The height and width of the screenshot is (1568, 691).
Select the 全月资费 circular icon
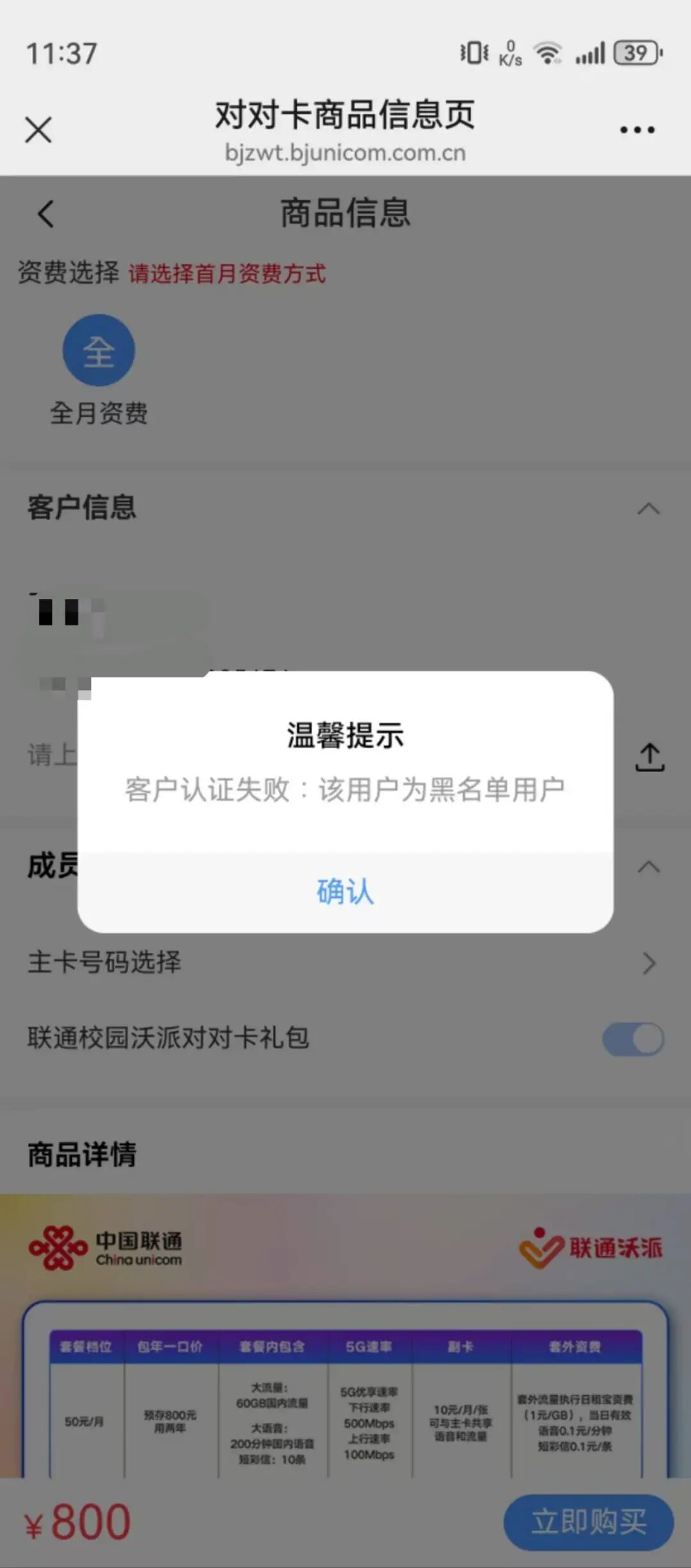99,349
